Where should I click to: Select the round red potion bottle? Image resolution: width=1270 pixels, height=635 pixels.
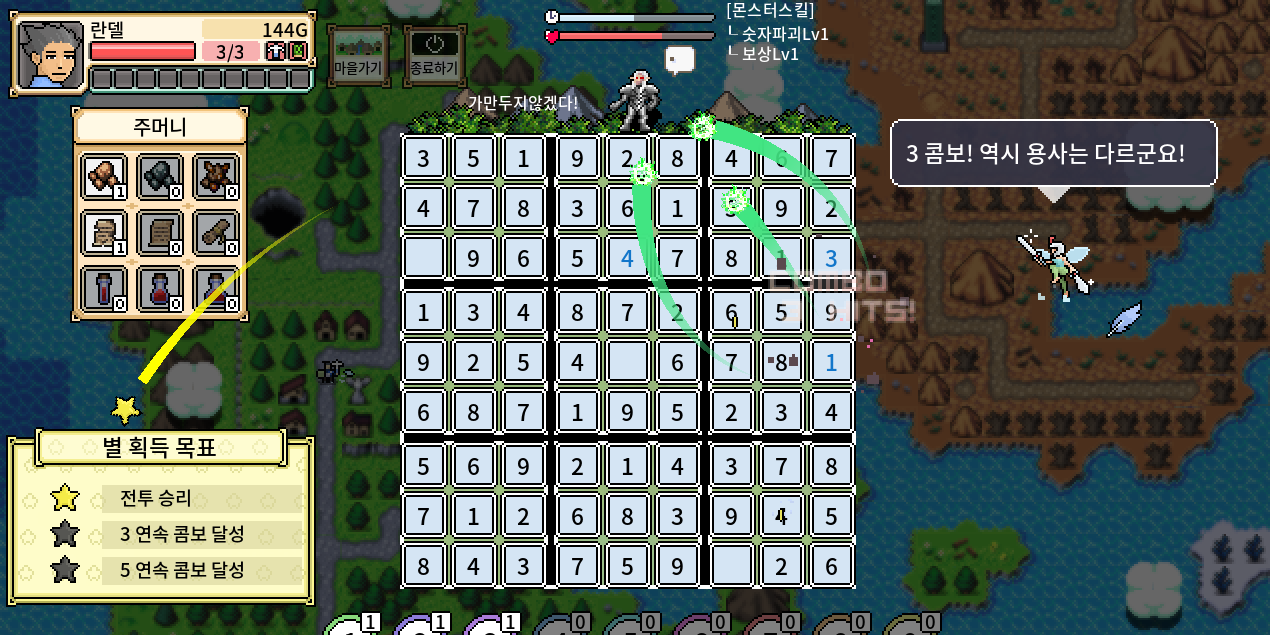[x=161, y=290]
